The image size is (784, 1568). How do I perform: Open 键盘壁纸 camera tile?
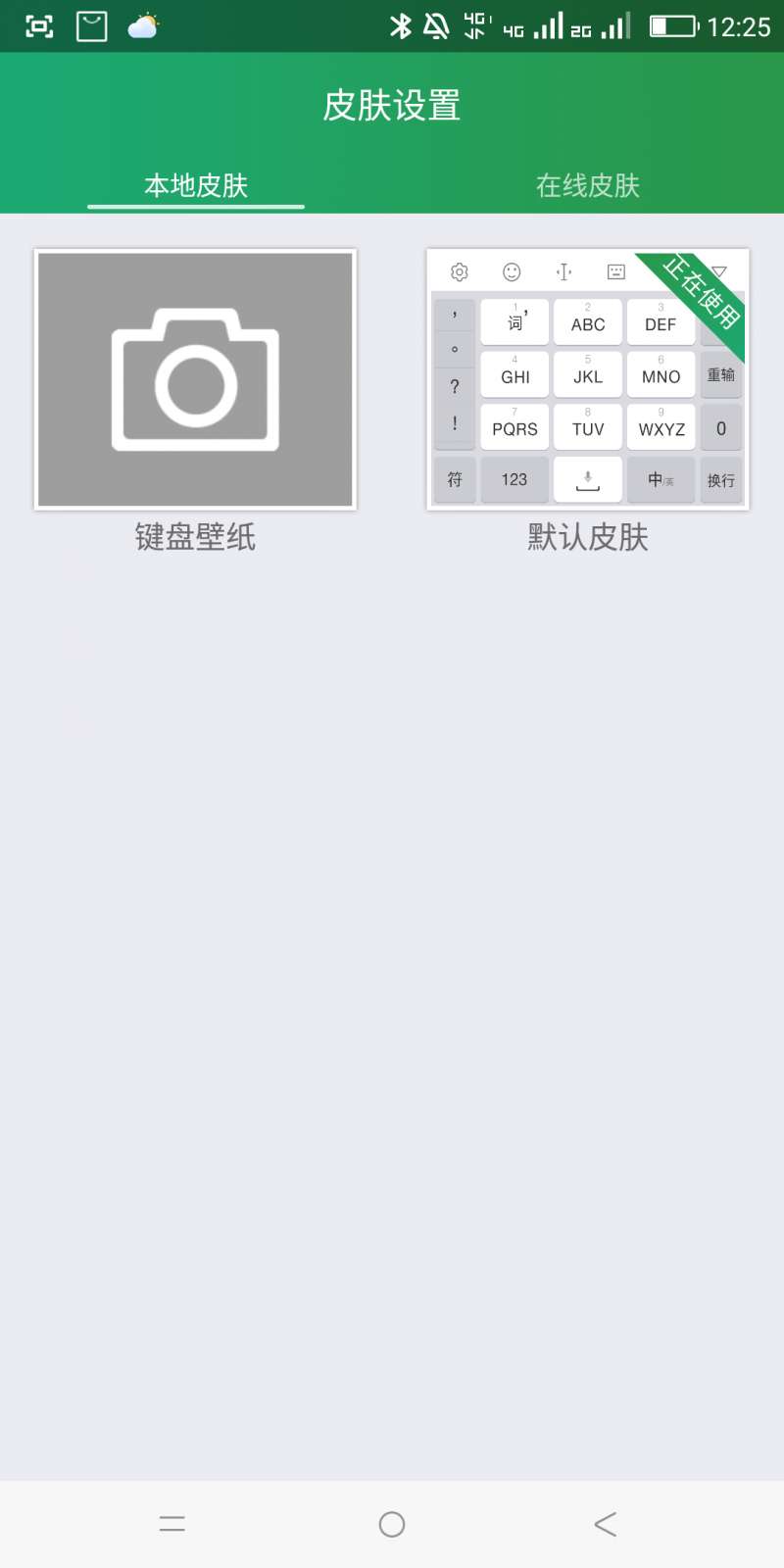[x=195, y=379]
